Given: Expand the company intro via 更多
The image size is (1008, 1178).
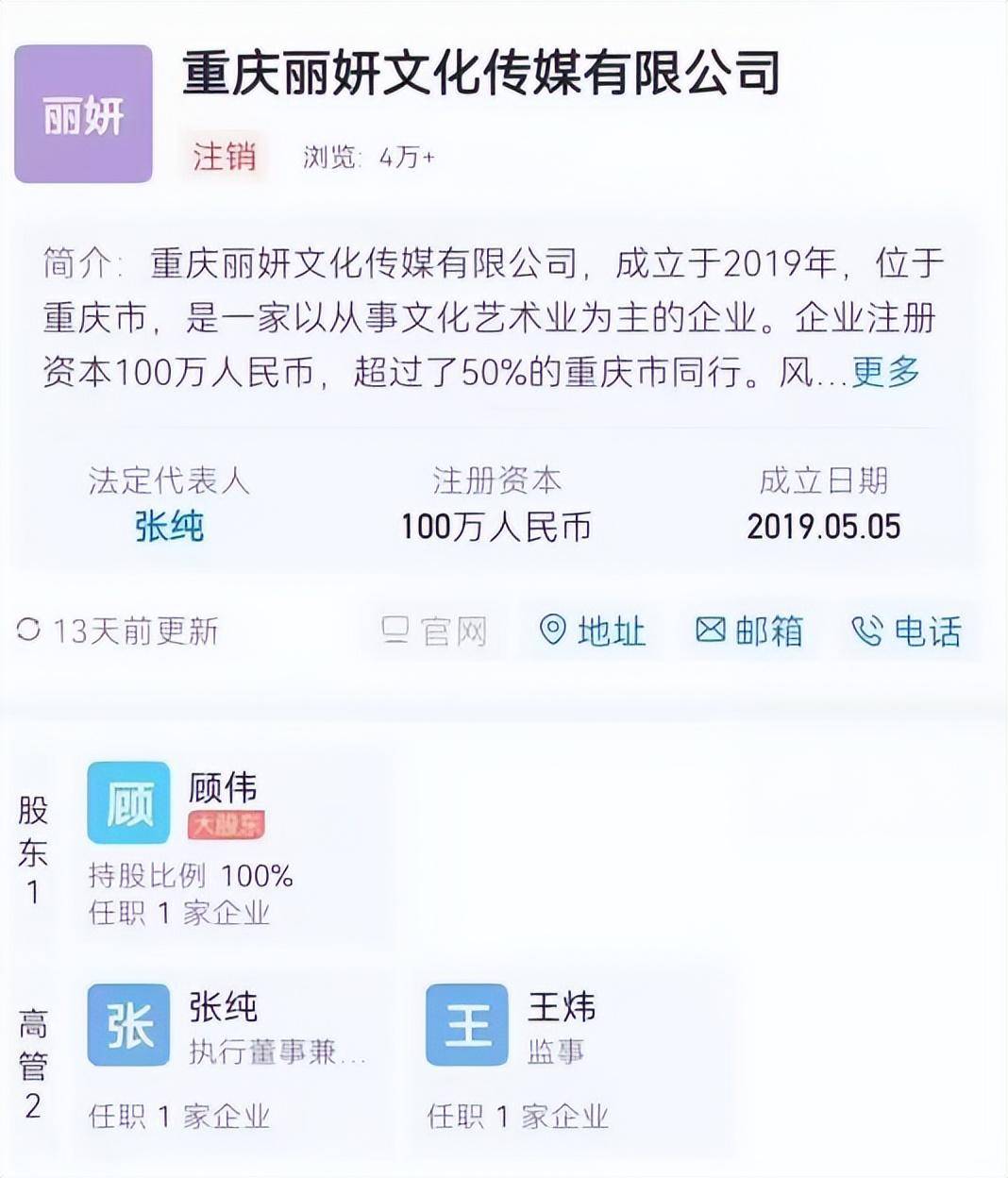Looking at the screenshot, I should click(885, 372).
